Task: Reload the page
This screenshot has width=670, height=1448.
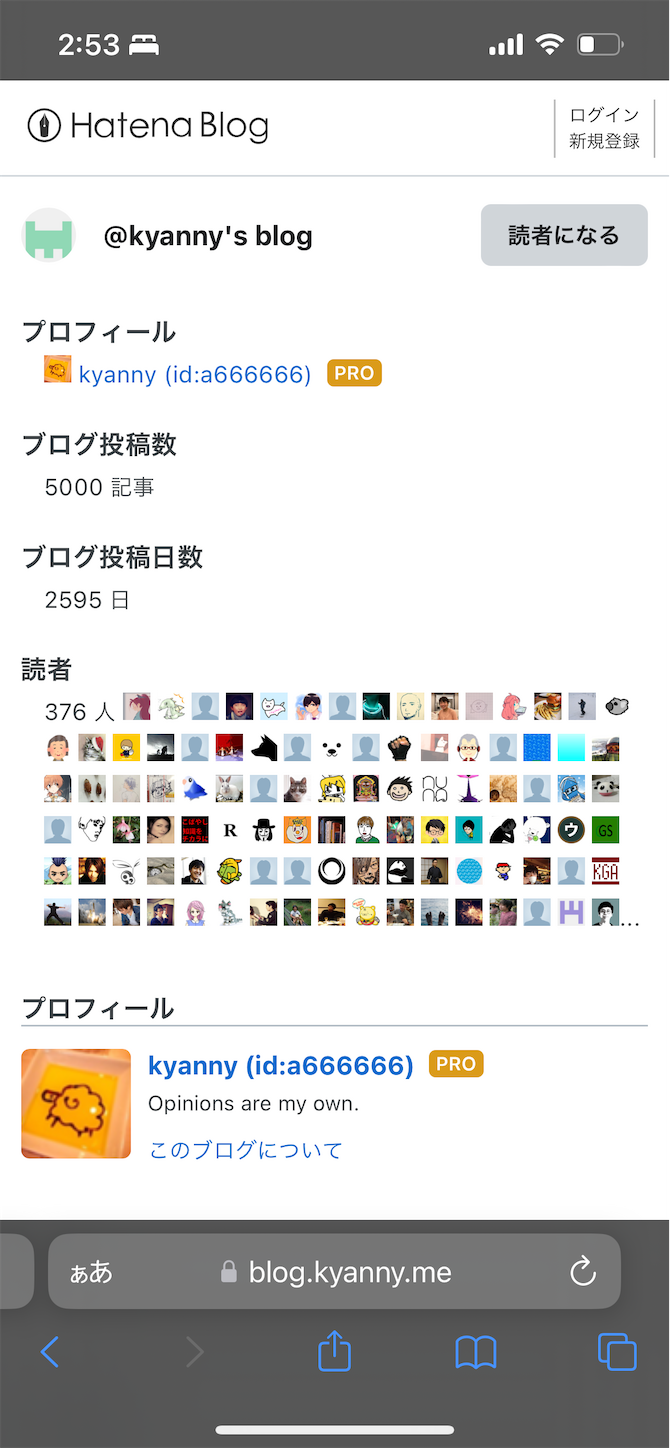Action: (583, 1272)
